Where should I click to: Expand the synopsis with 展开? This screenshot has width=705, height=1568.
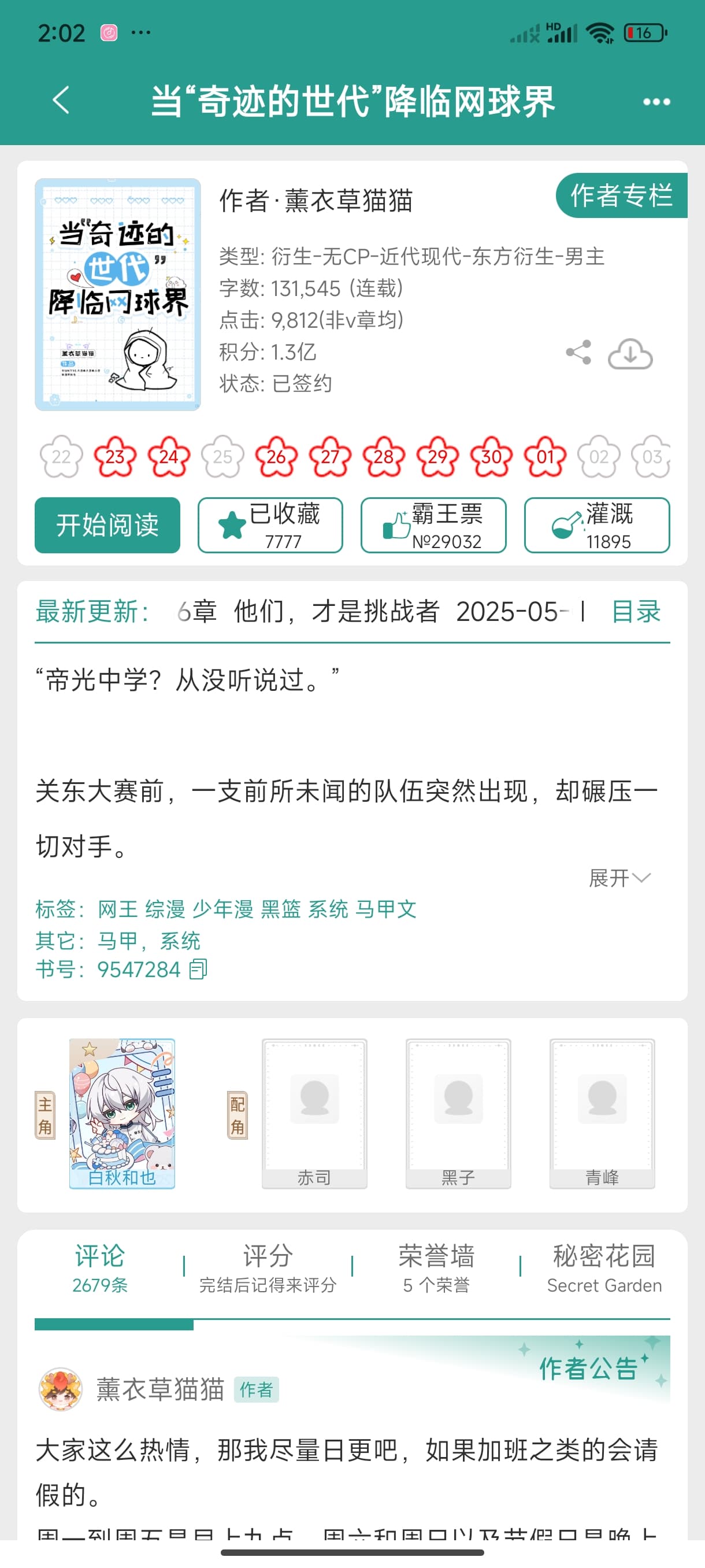point(619,878)
